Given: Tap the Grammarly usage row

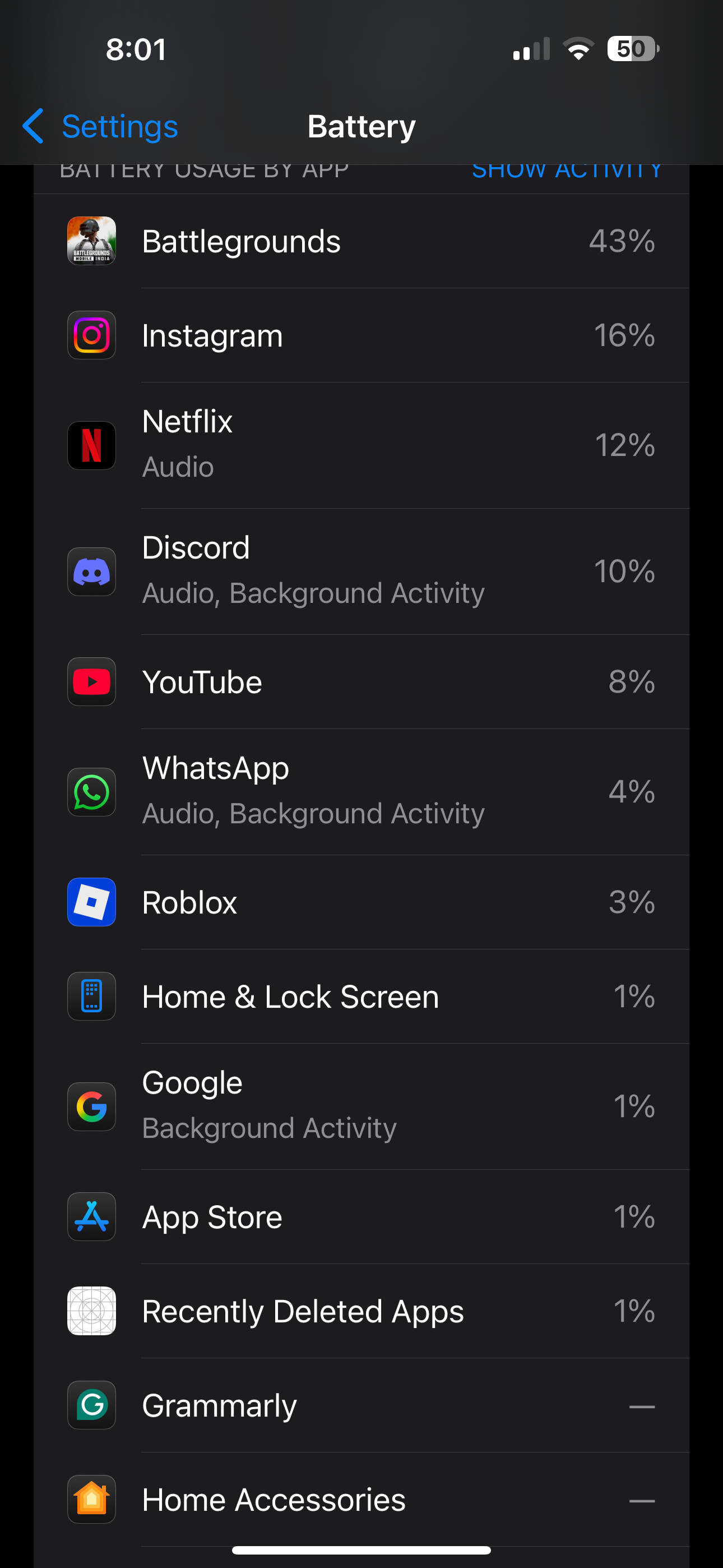Looking at the screenshot, I should pos(361,1405).
